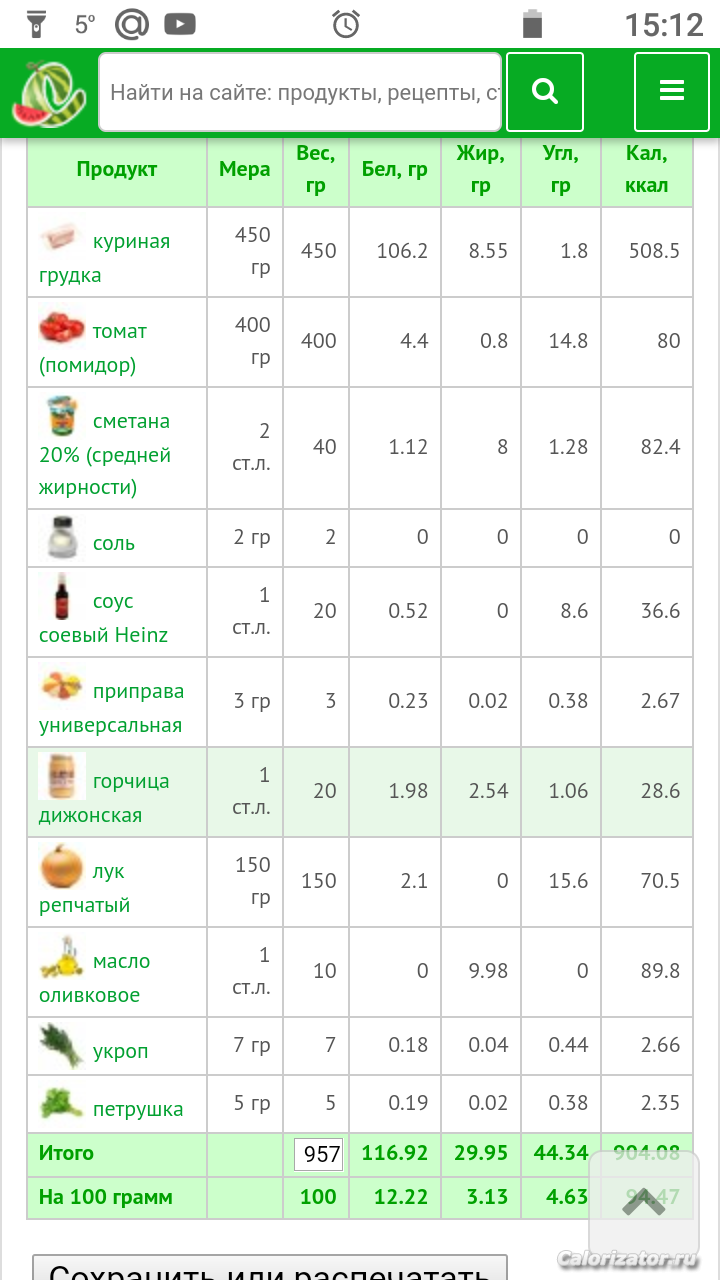Viewport: 720px width, 1280px height.
Task: Open the горчица дижонская link
Action: (x=104, y=798)
